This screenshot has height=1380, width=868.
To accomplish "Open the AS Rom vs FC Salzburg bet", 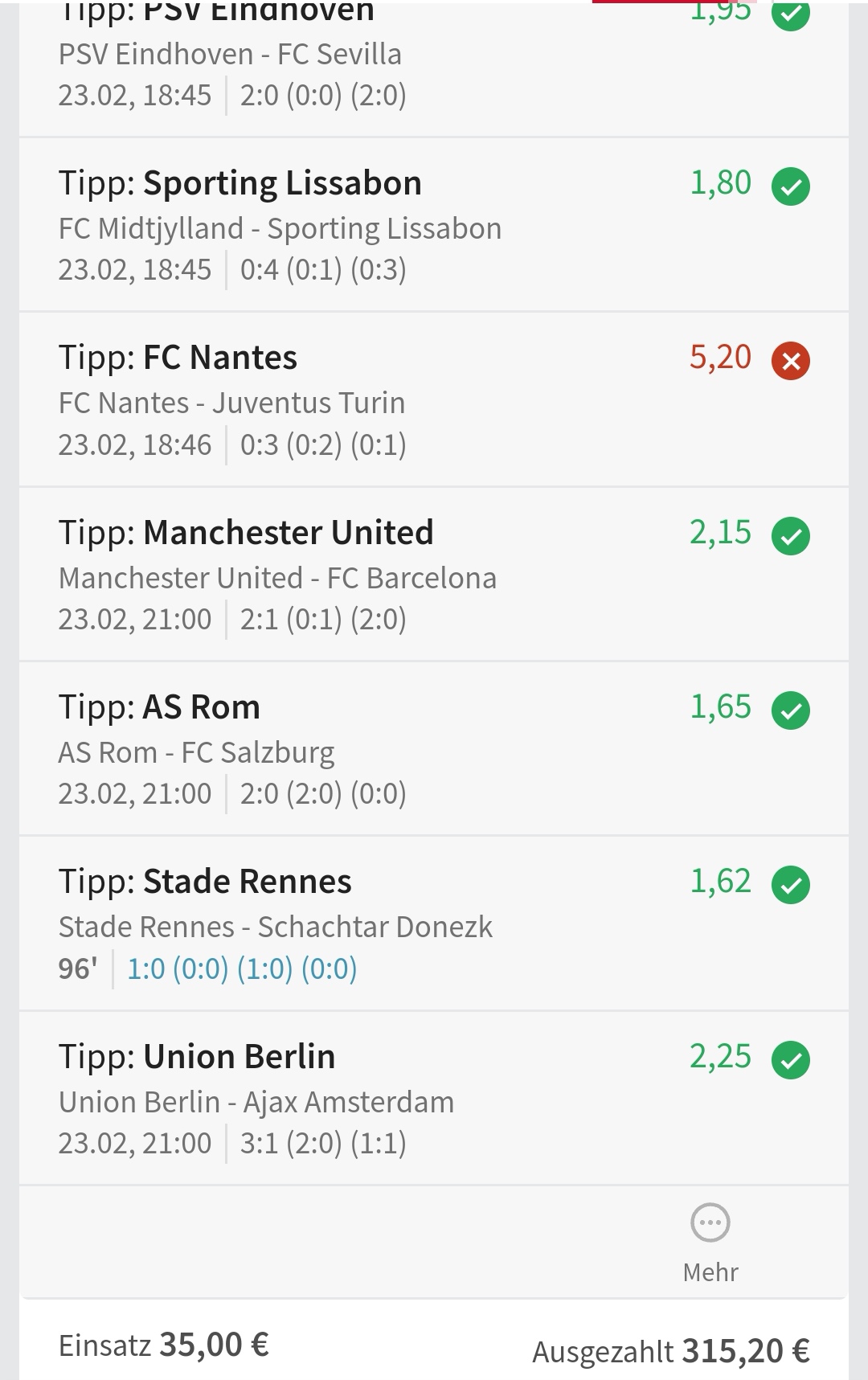I will coord(434,749).
